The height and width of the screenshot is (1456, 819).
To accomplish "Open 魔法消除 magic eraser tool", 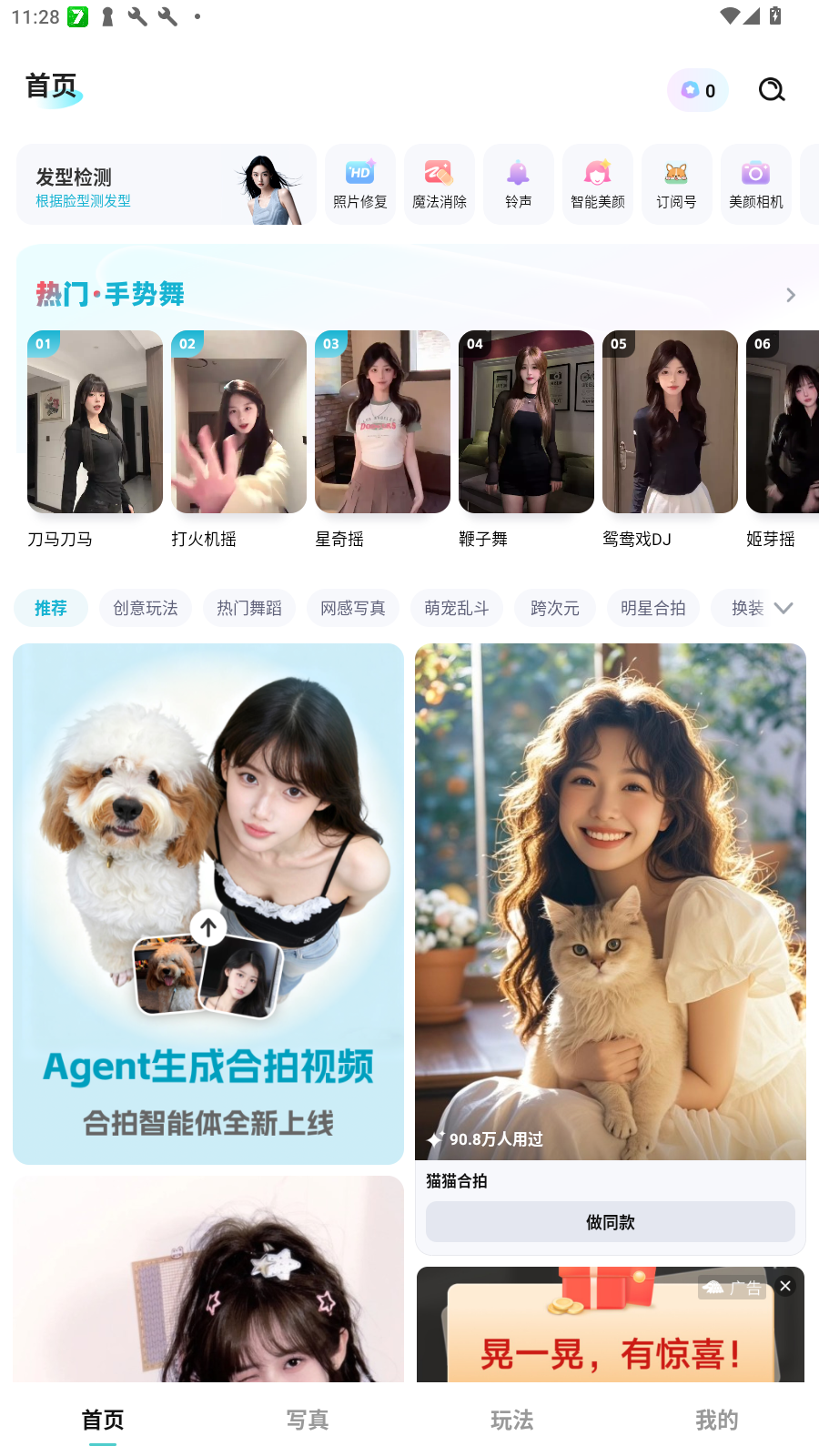I will pyautogui.click(x=440, y=185).
